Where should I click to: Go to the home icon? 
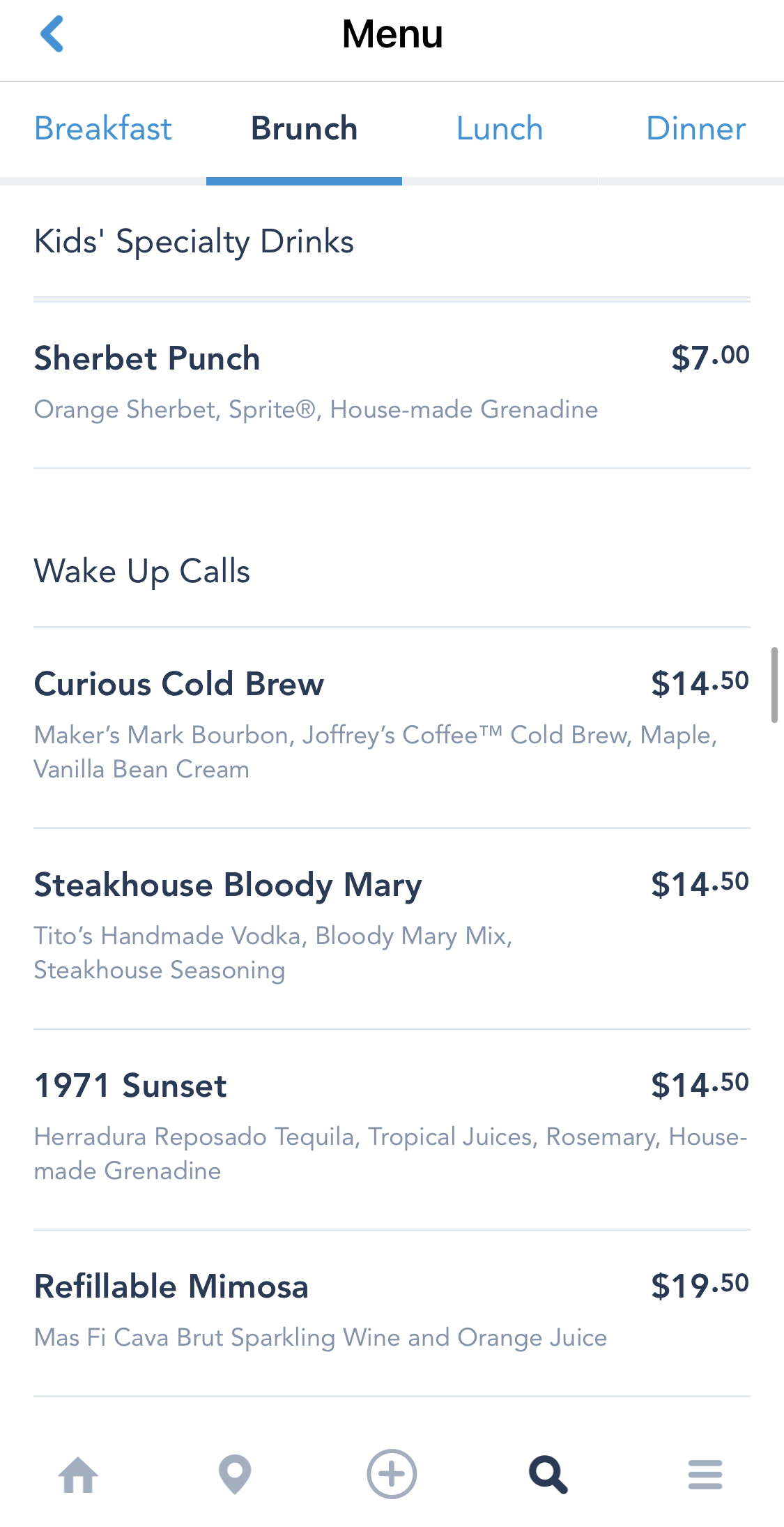click(x=78, y=1475)
